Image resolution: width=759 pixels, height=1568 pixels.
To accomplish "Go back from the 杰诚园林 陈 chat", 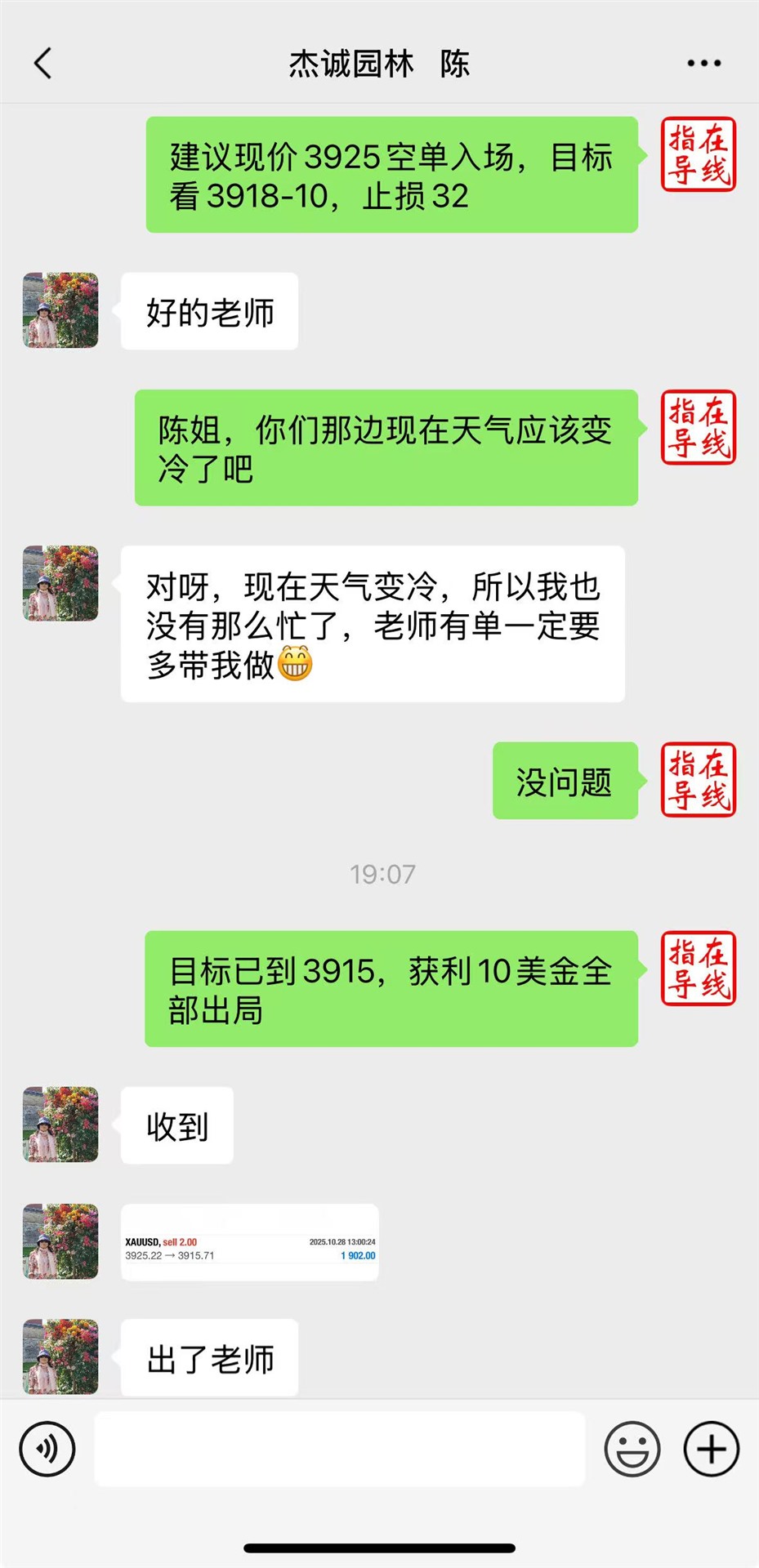I will pos(43,63).
